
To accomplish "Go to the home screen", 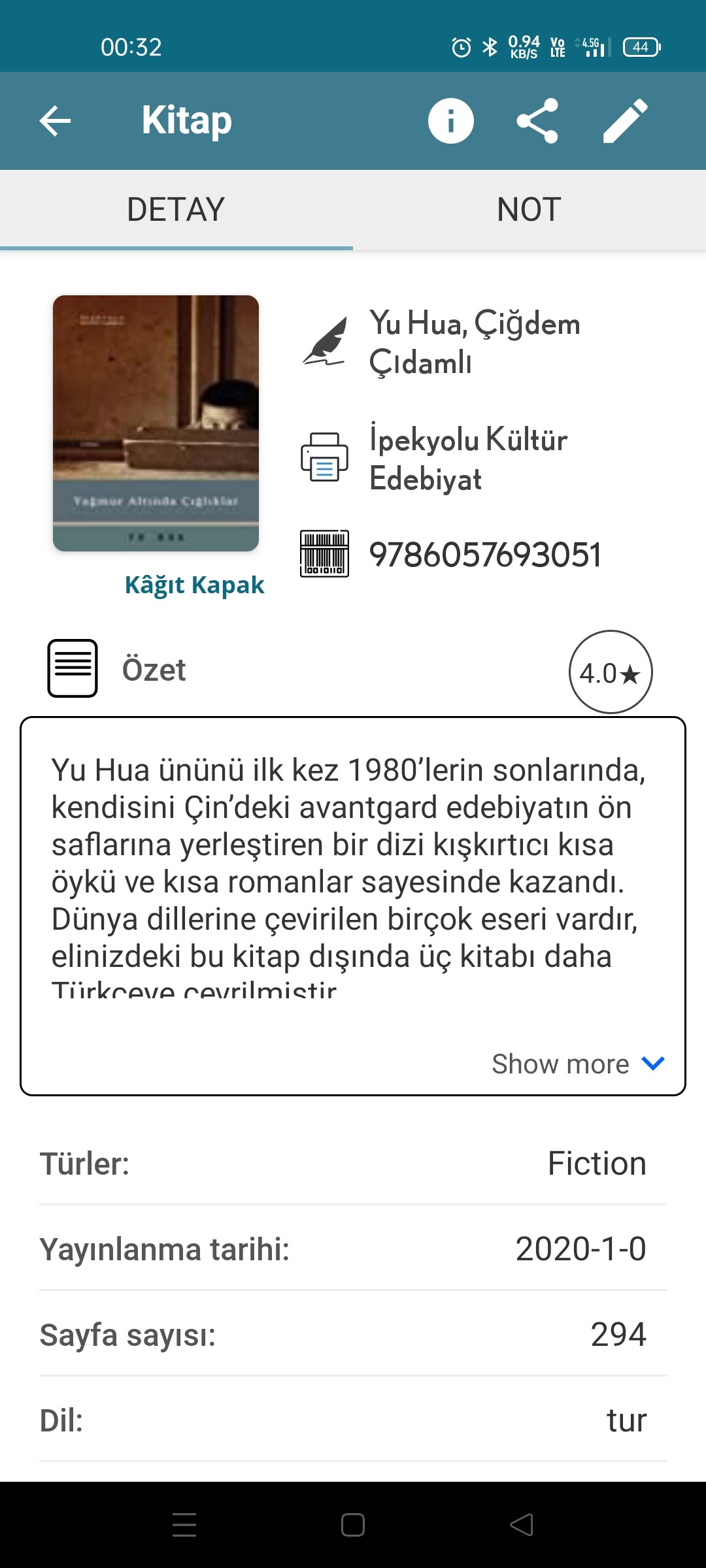I will click(x=353, y=1525).
